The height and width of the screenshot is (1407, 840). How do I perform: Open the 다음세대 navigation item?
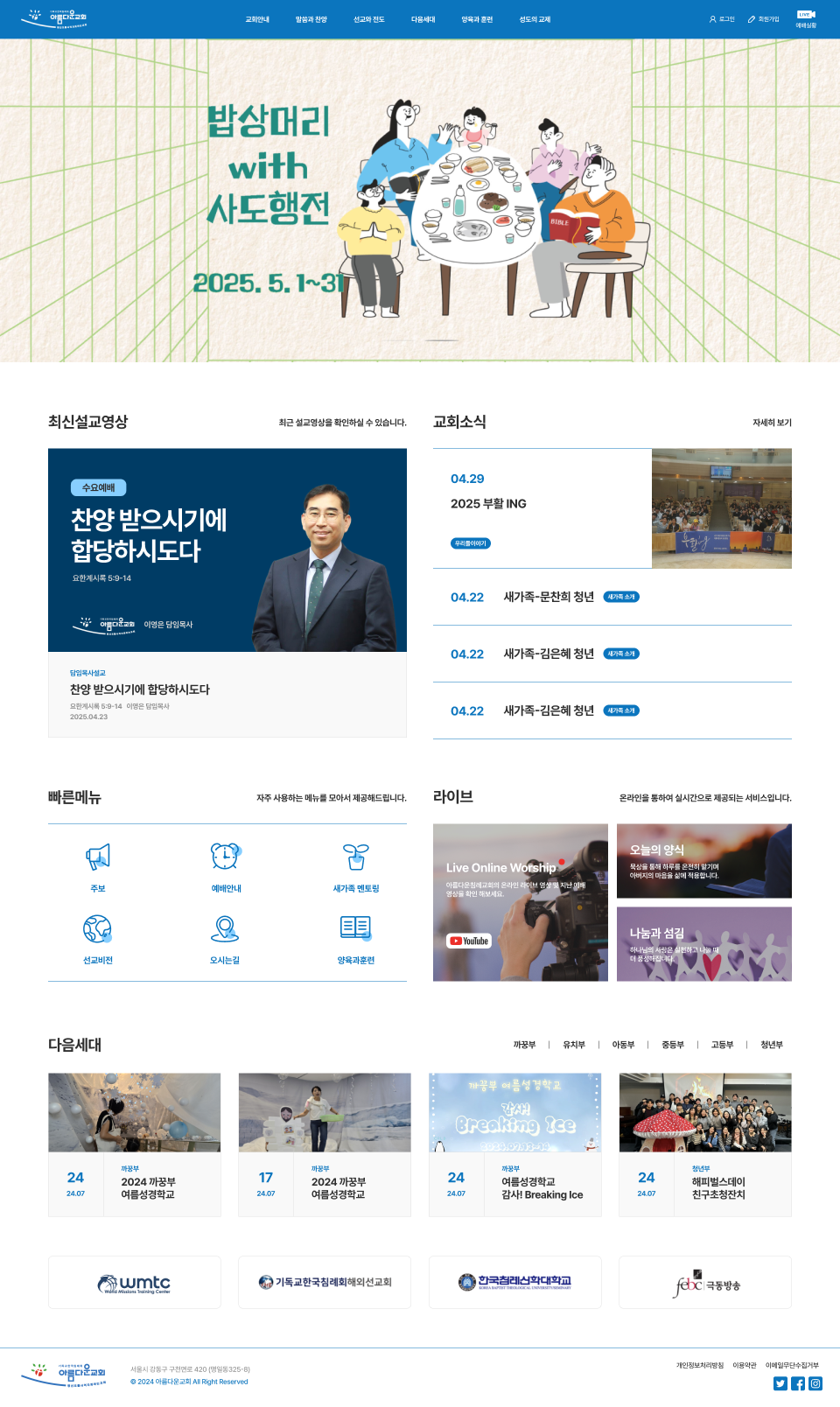pos(423,19)
